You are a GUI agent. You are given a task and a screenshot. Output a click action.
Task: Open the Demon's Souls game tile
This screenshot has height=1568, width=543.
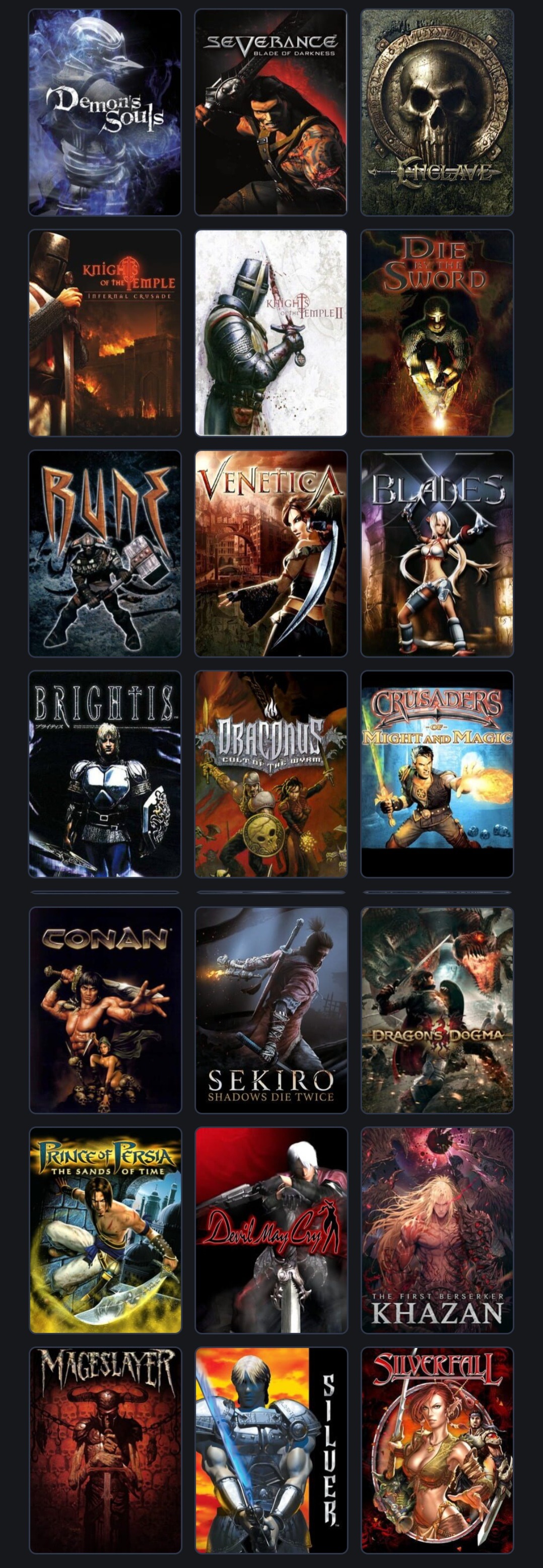click(105, 113)
